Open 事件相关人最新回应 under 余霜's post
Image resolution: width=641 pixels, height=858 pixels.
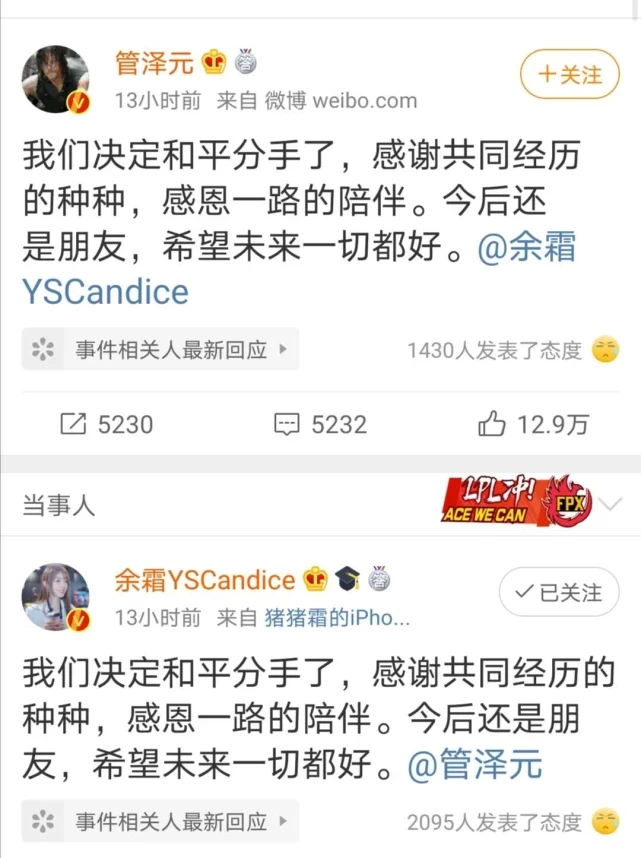[x=160, y=821]
